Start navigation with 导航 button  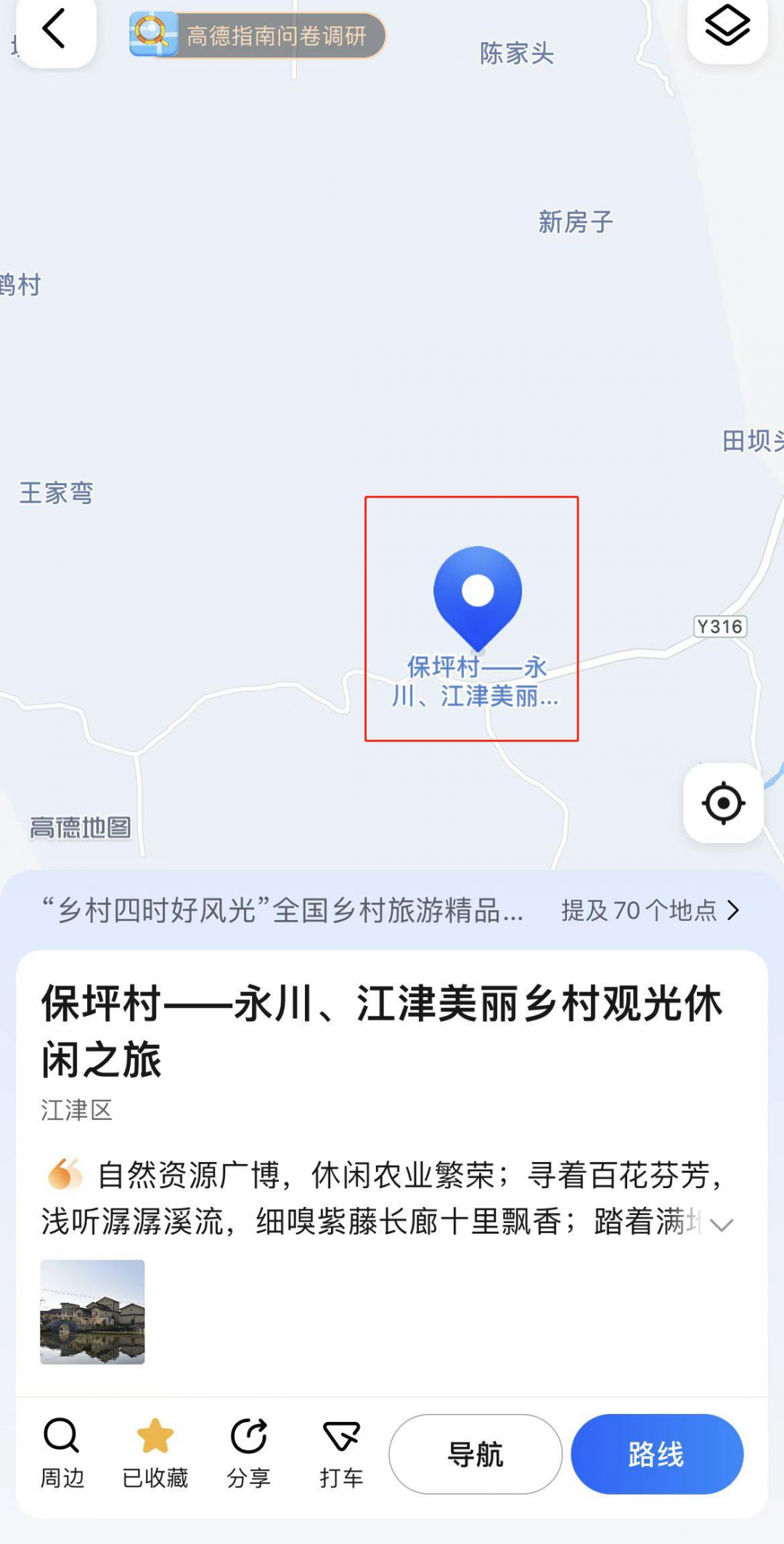[475, 1454]
